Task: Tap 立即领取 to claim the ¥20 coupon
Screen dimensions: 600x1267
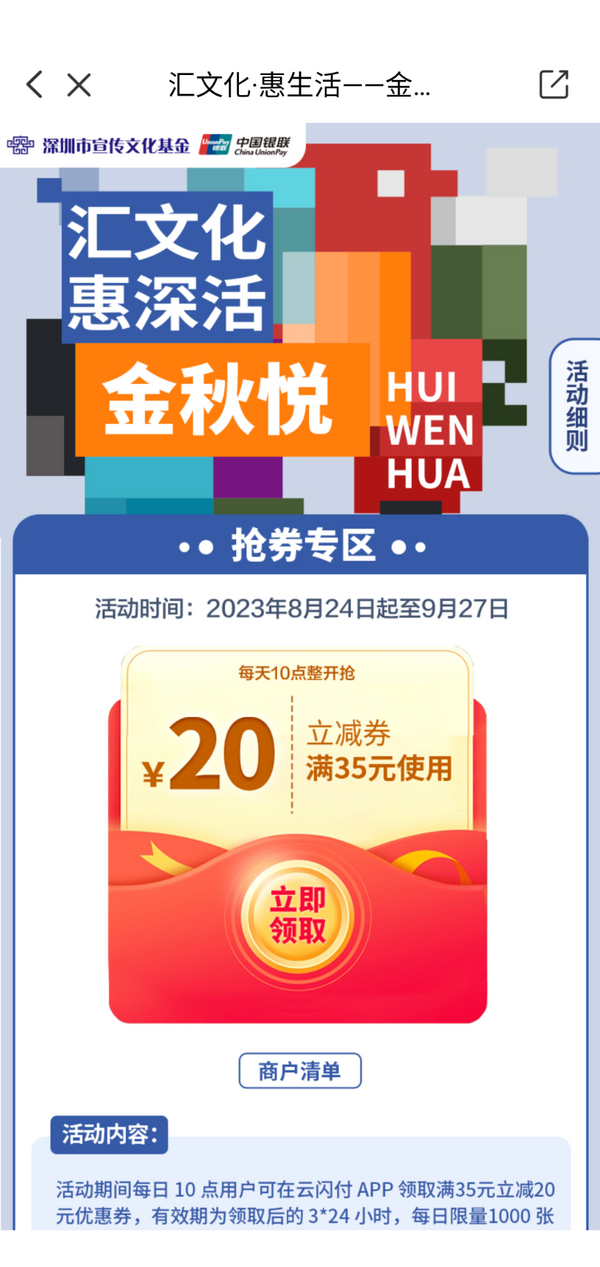Action: [x=298, y=915]
